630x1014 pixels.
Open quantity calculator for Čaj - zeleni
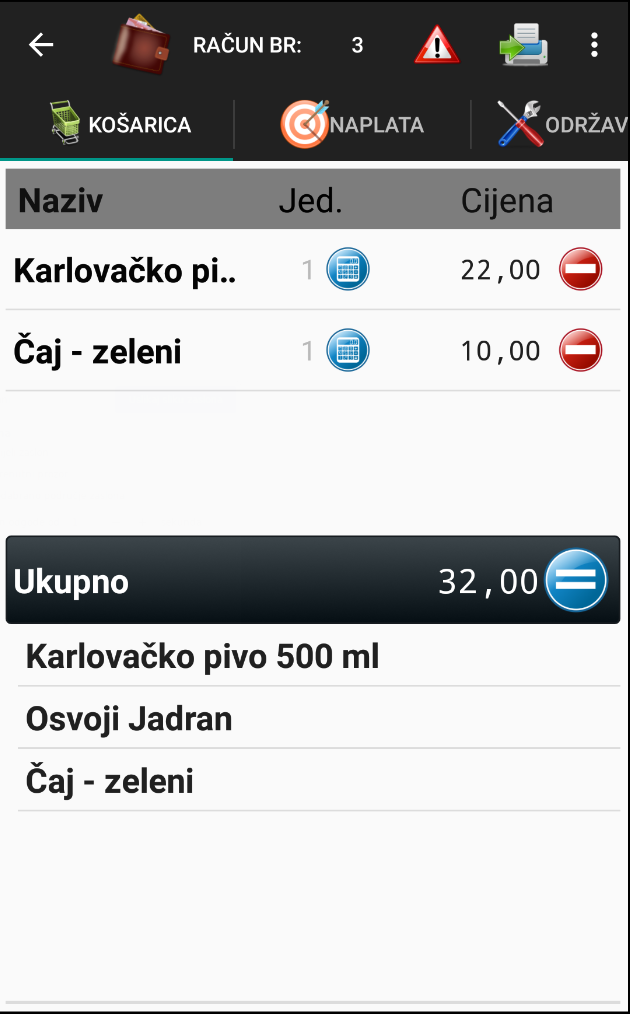[x=347, y=350]
